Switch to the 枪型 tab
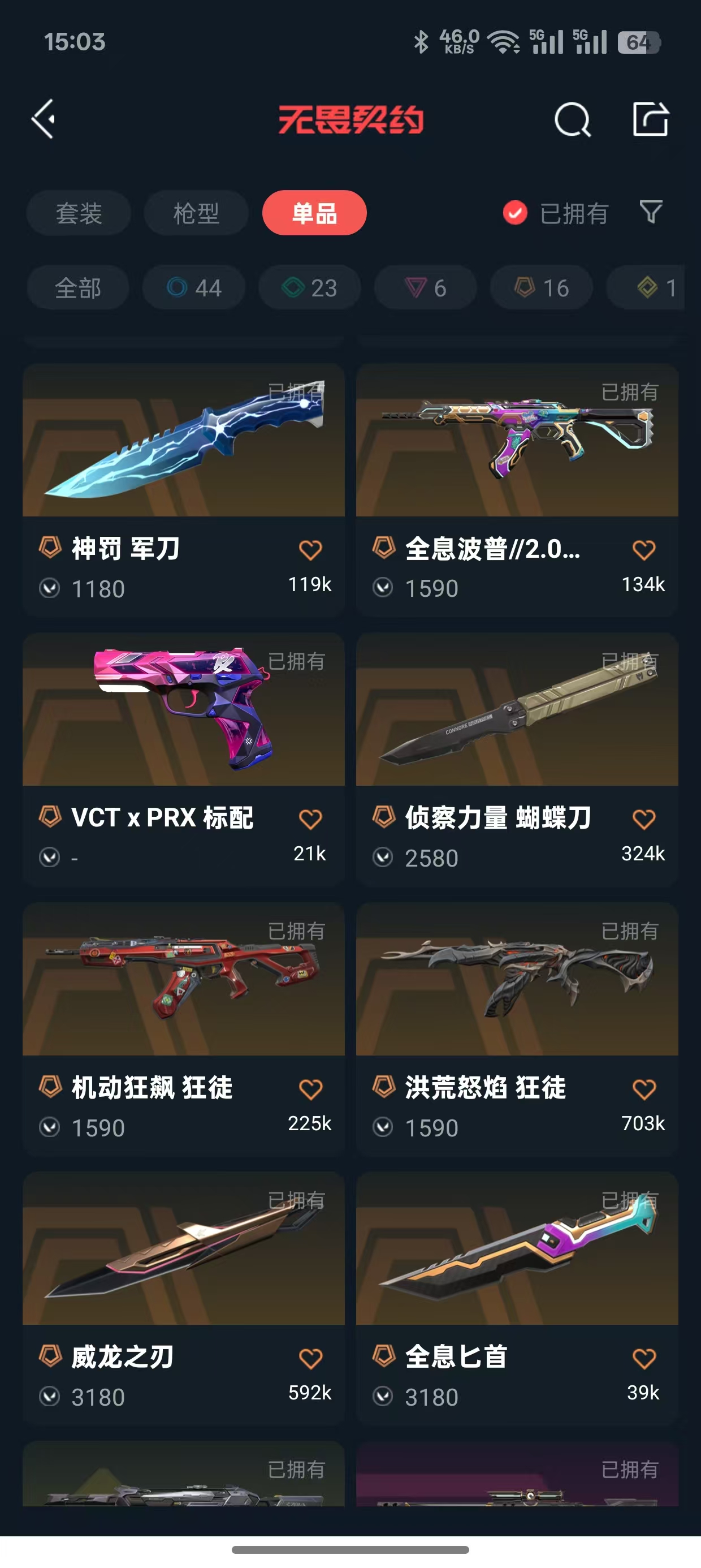The image size is (701, 1568). [196, 213]
